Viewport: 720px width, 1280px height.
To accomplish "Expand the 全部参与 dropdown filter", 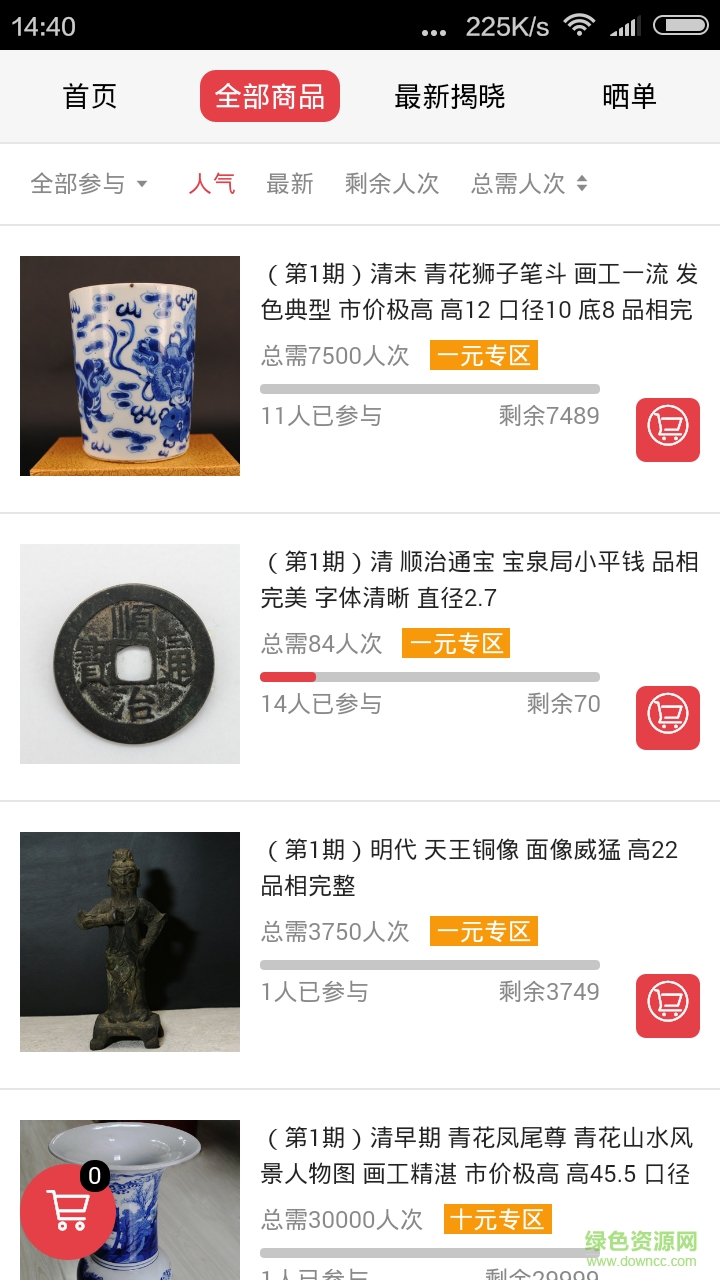I will click(x=89, y=184).
